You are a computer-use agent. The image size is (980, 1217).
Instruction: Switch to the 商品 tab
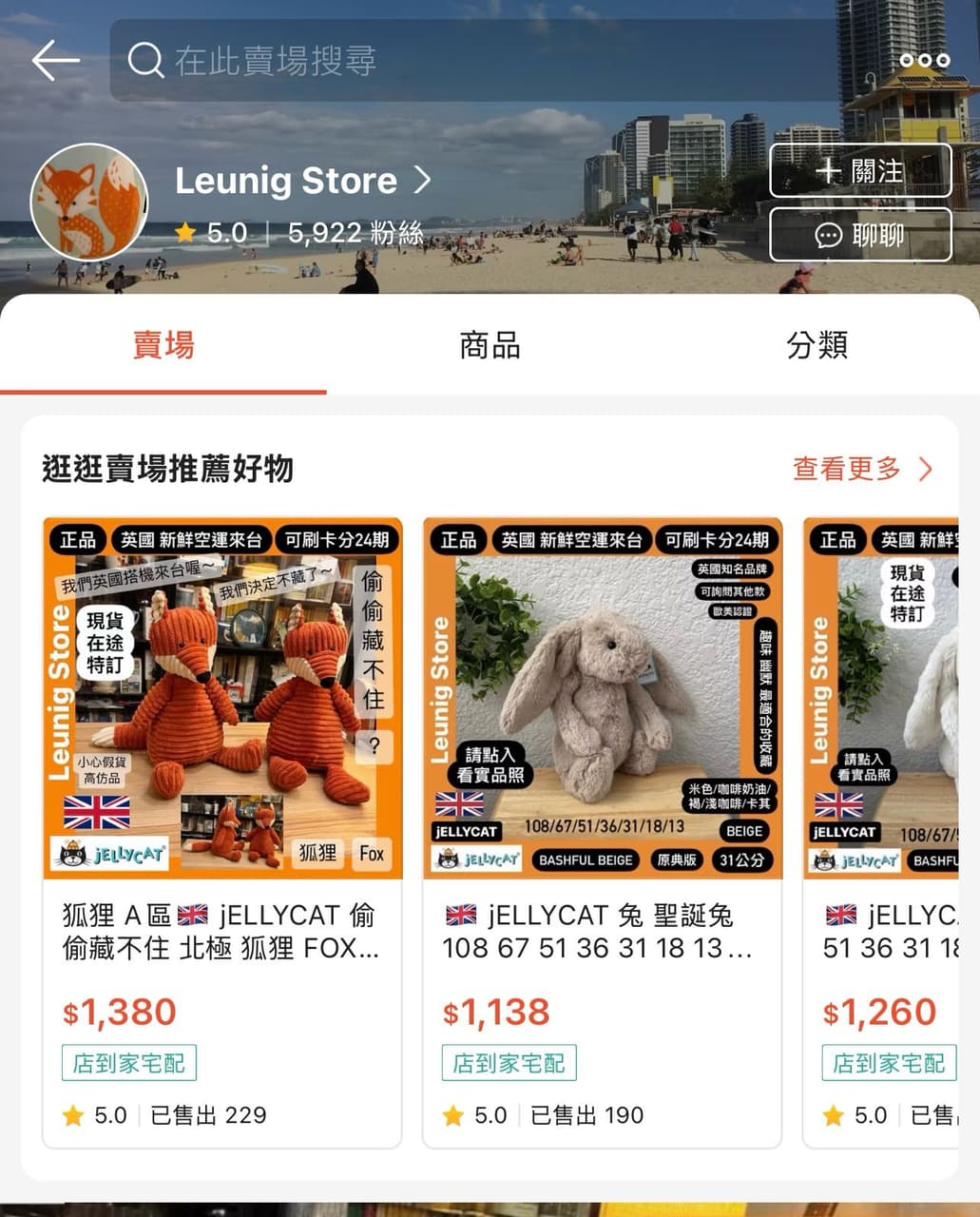pyautogui.click(x=490, y=345)
